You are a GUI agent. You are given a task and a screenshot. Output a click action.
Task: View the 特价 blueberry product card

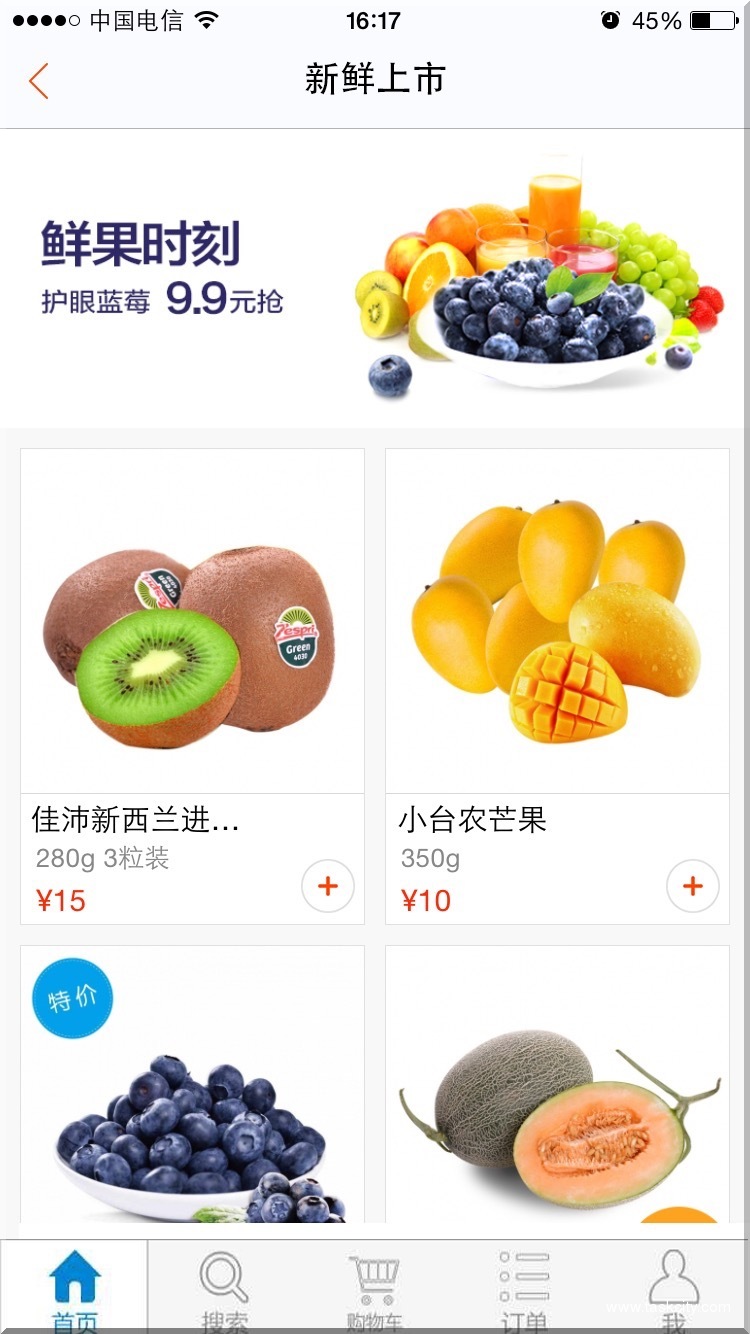coord(192,1090)
